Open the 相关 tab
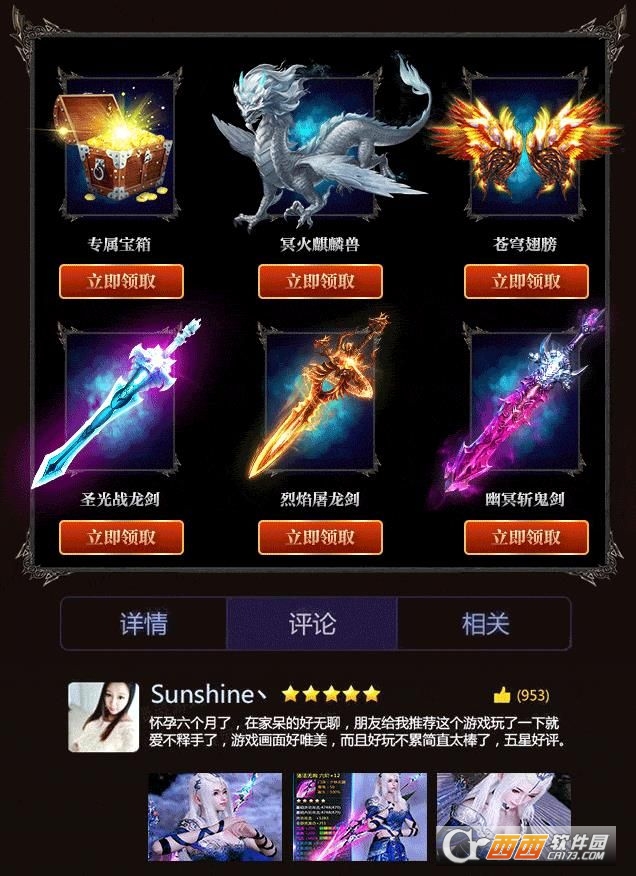The width and height of the screenshot is (636, 876). 485,624
